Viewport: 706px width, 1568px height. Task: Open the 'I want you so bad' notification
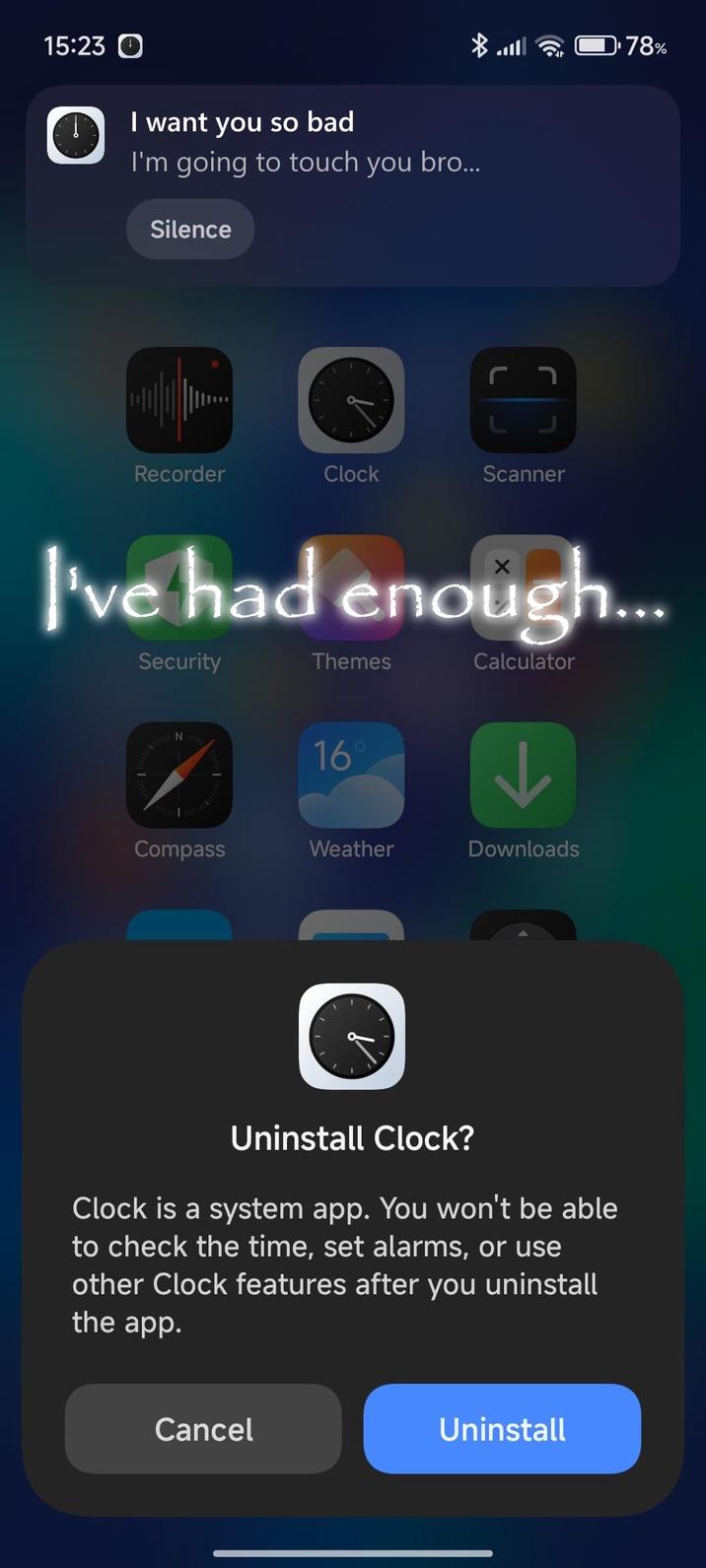click(x=394, y=143)
